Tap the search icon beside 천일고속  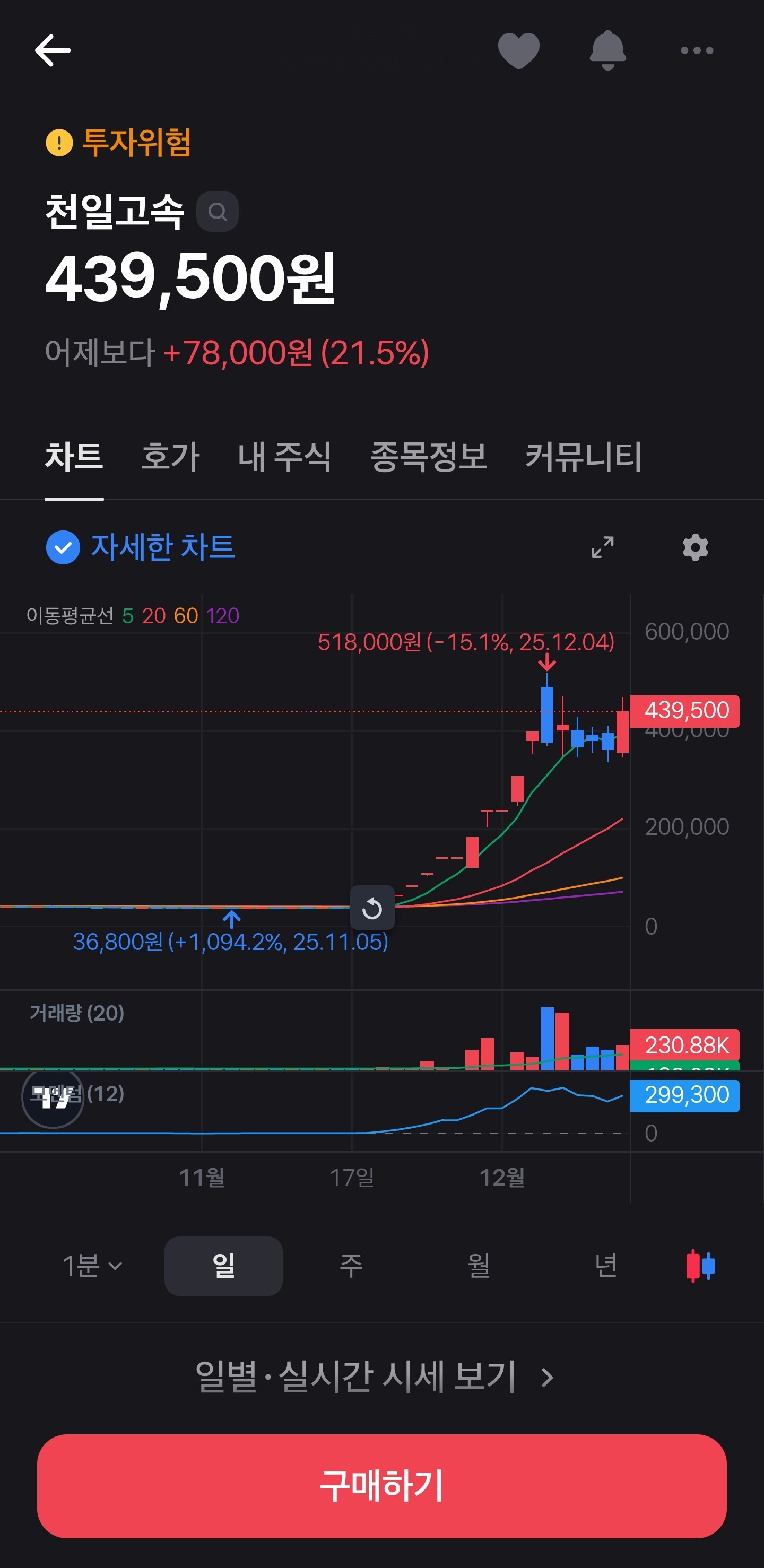tap(218, 211)
